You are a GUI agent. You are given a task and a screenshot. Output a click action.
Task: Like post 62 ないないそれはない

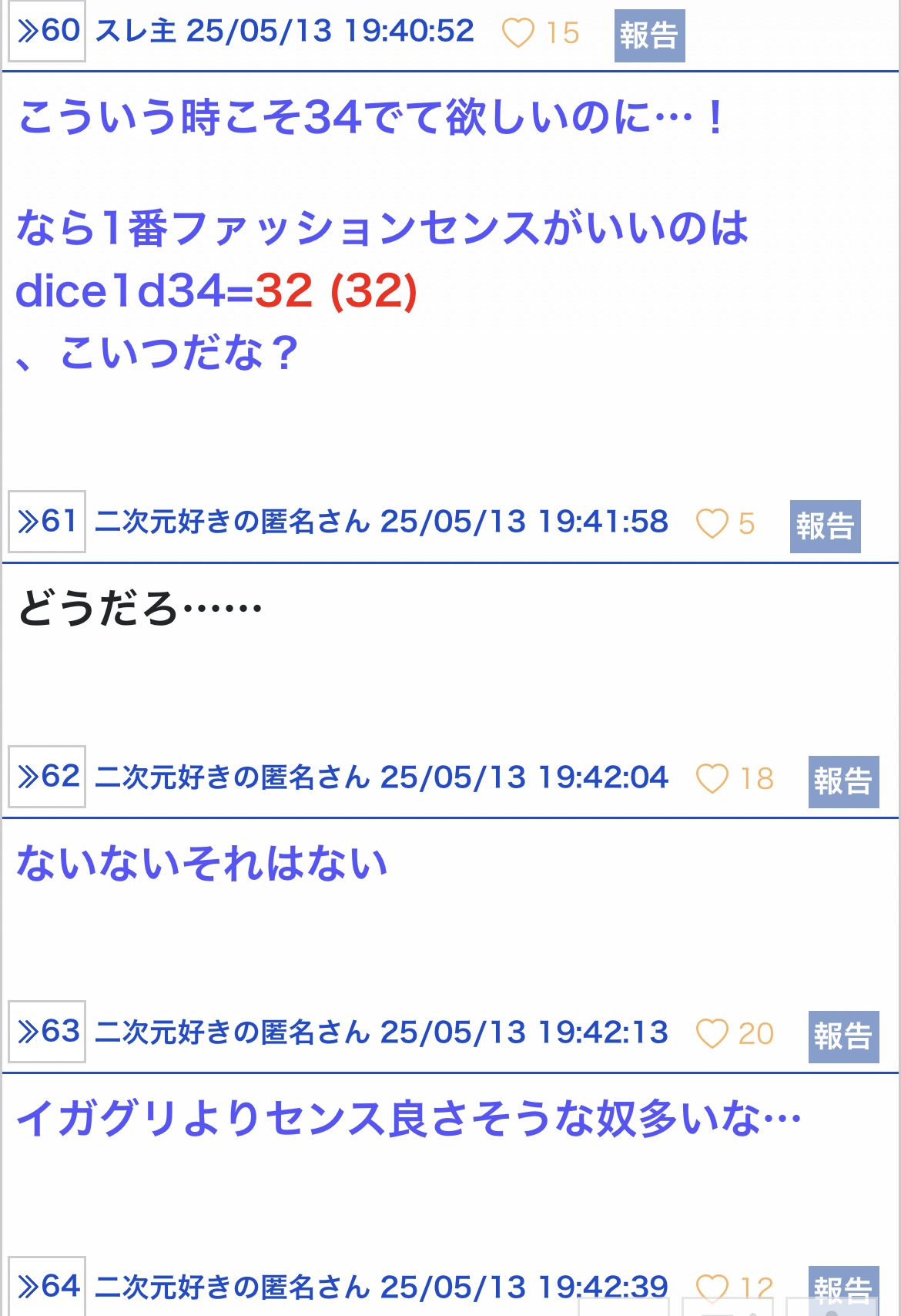(x=712, y=779)
